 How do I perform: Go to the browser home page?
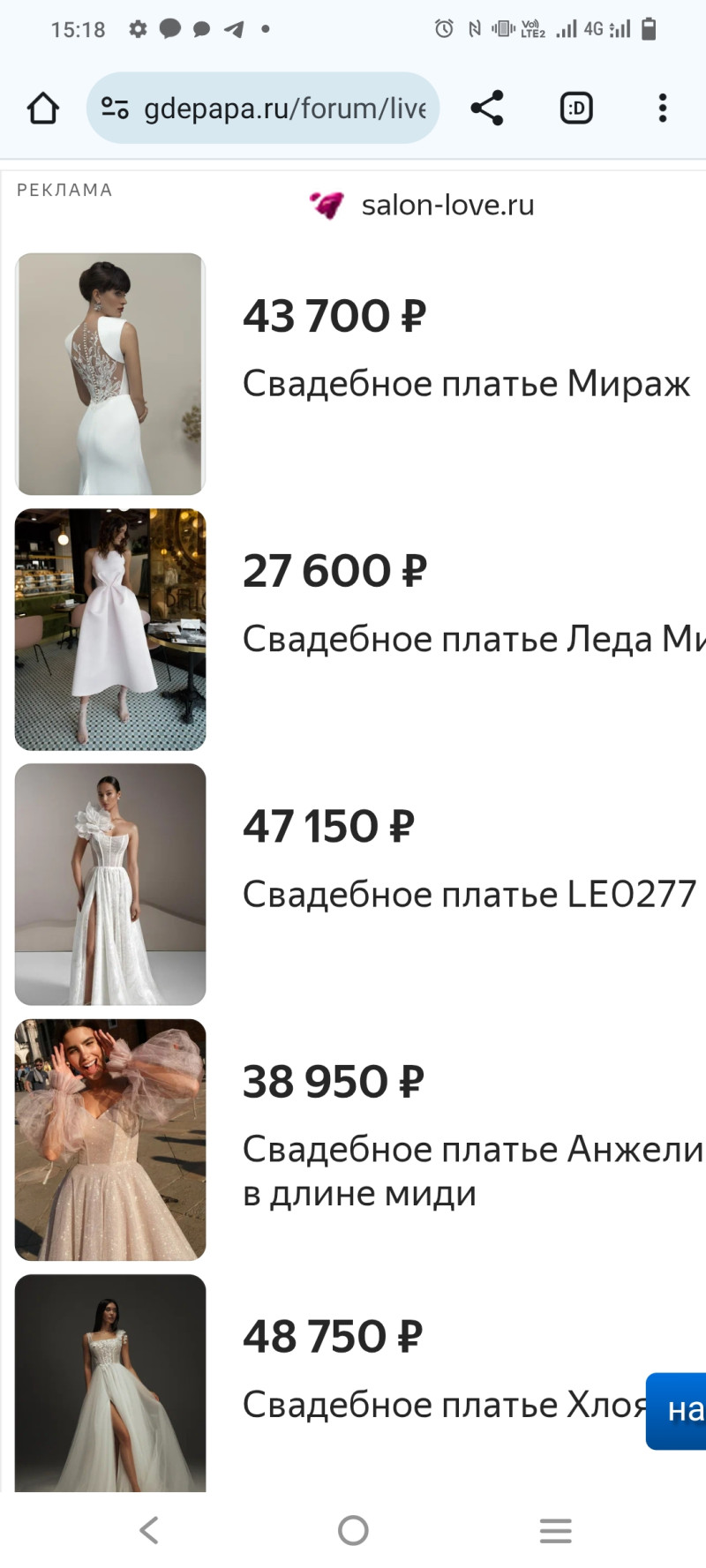point(42,109)
